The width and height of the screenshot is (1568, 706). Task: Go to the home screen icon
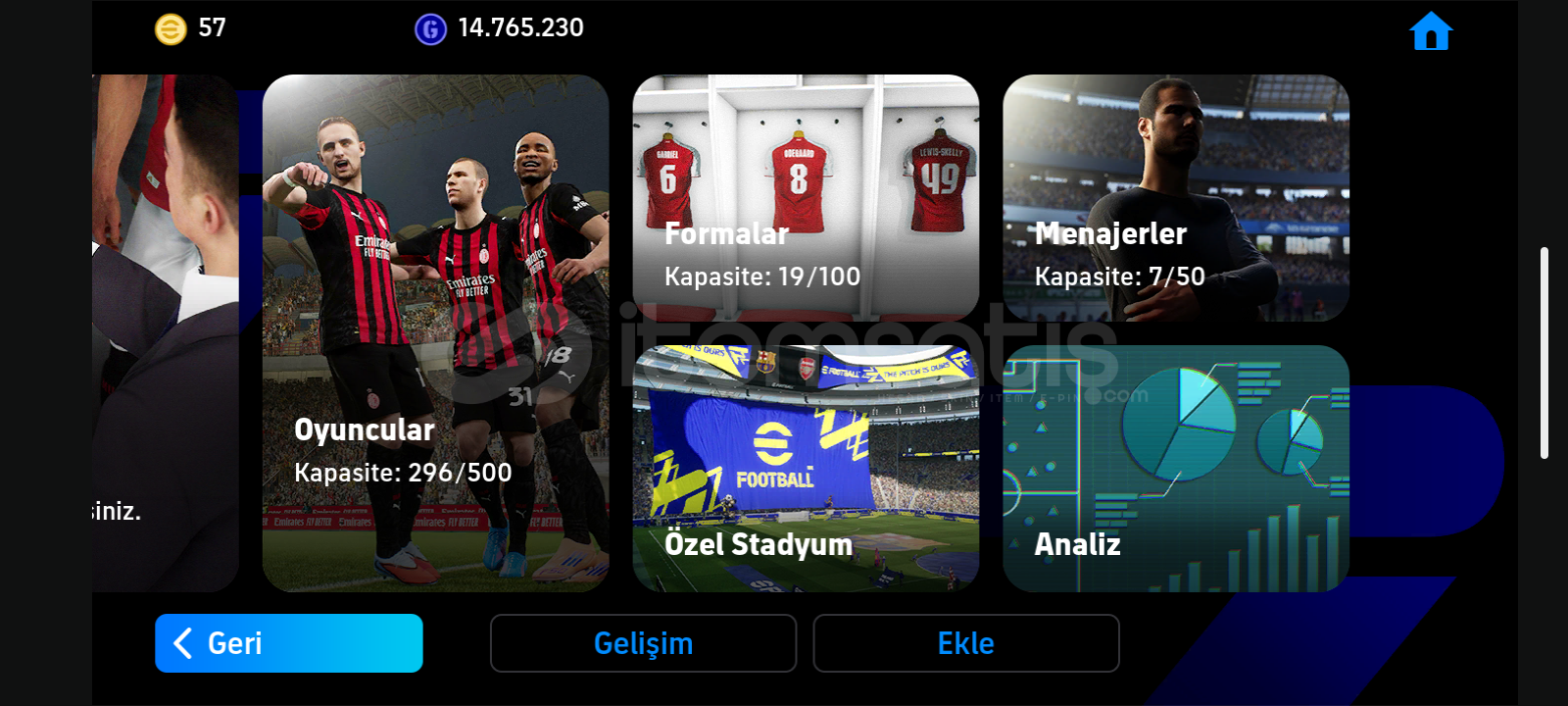pyautogui.click(x=1431, y=31)
